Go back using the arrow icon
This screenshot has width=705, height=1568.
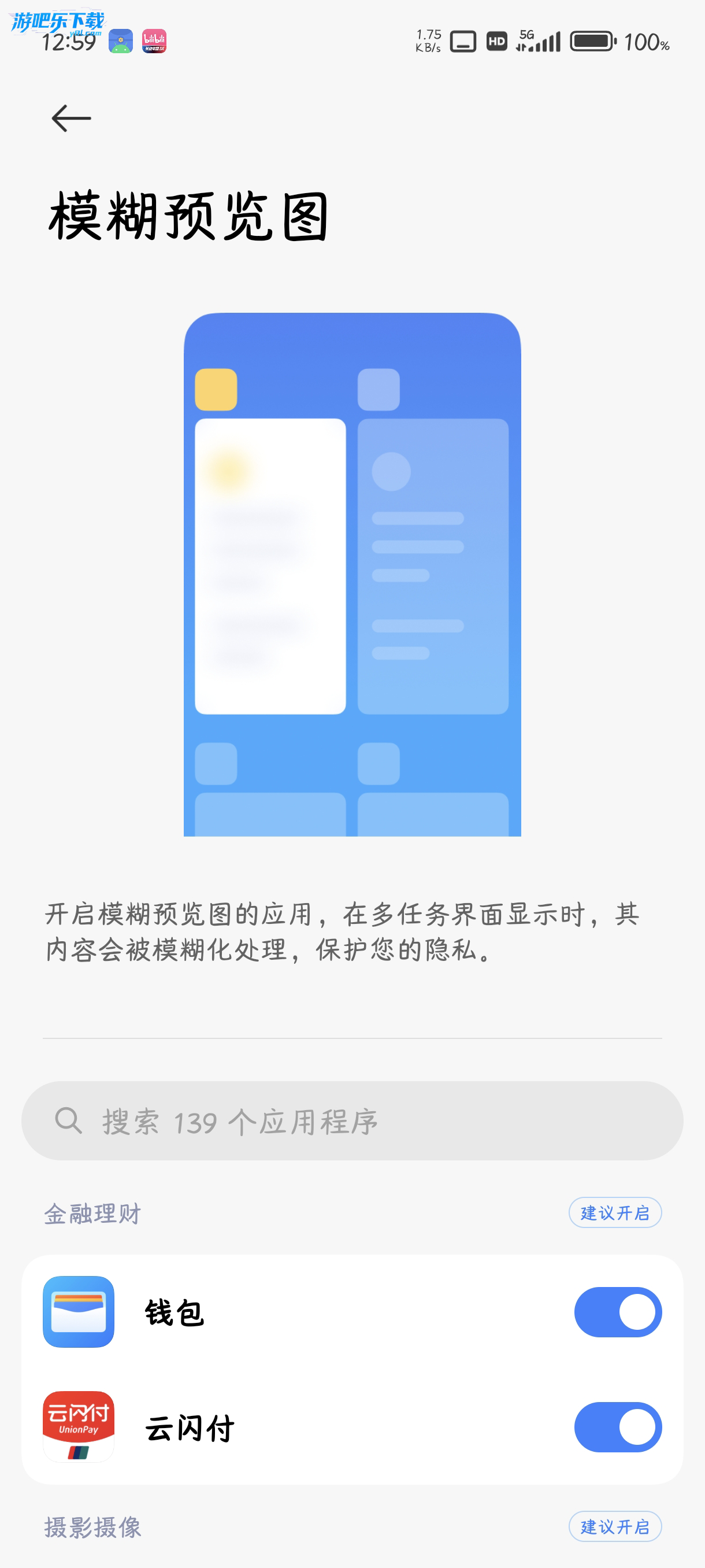click(71, 118)
